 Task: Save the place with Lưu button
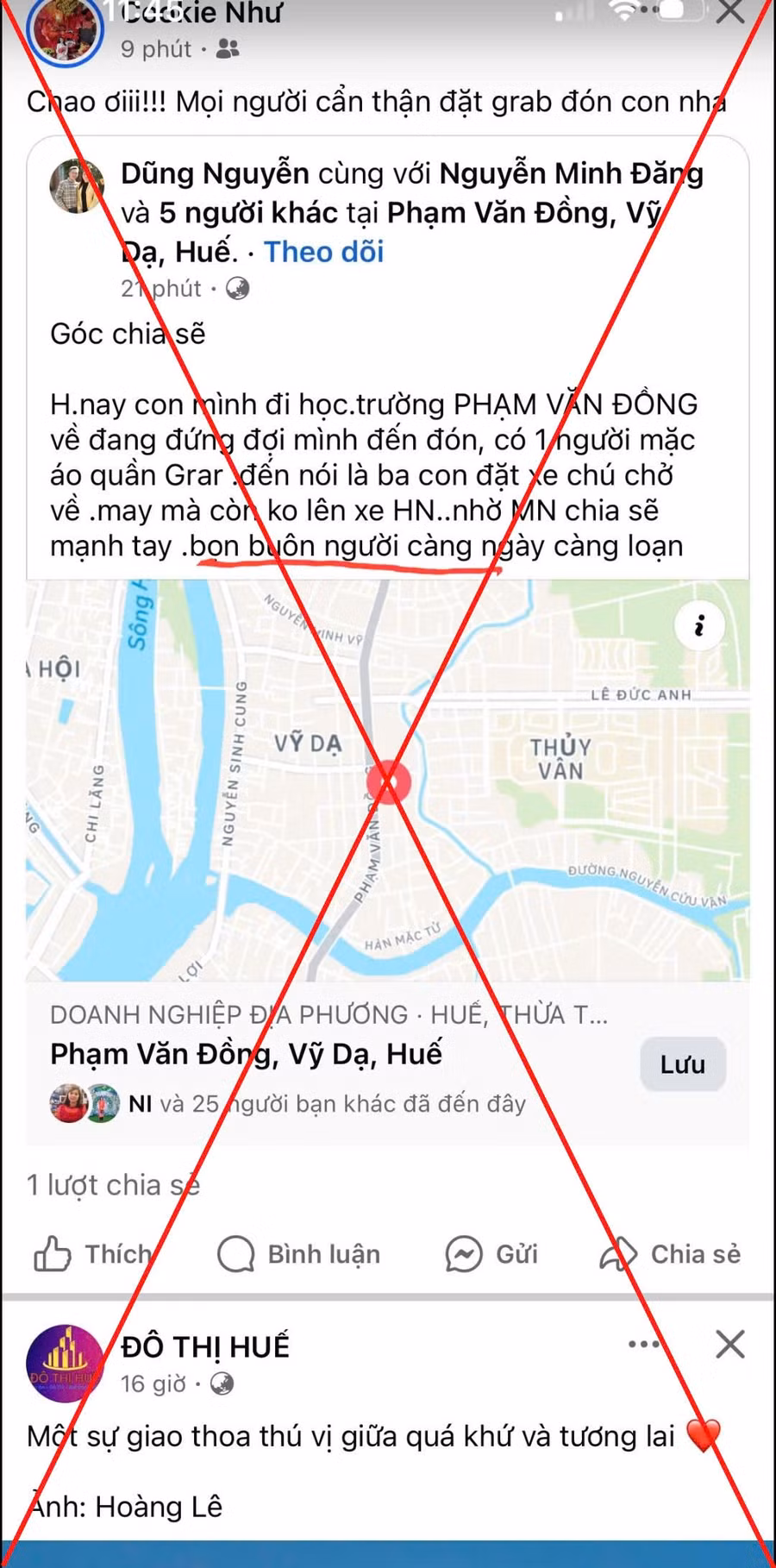(682, 1064)
